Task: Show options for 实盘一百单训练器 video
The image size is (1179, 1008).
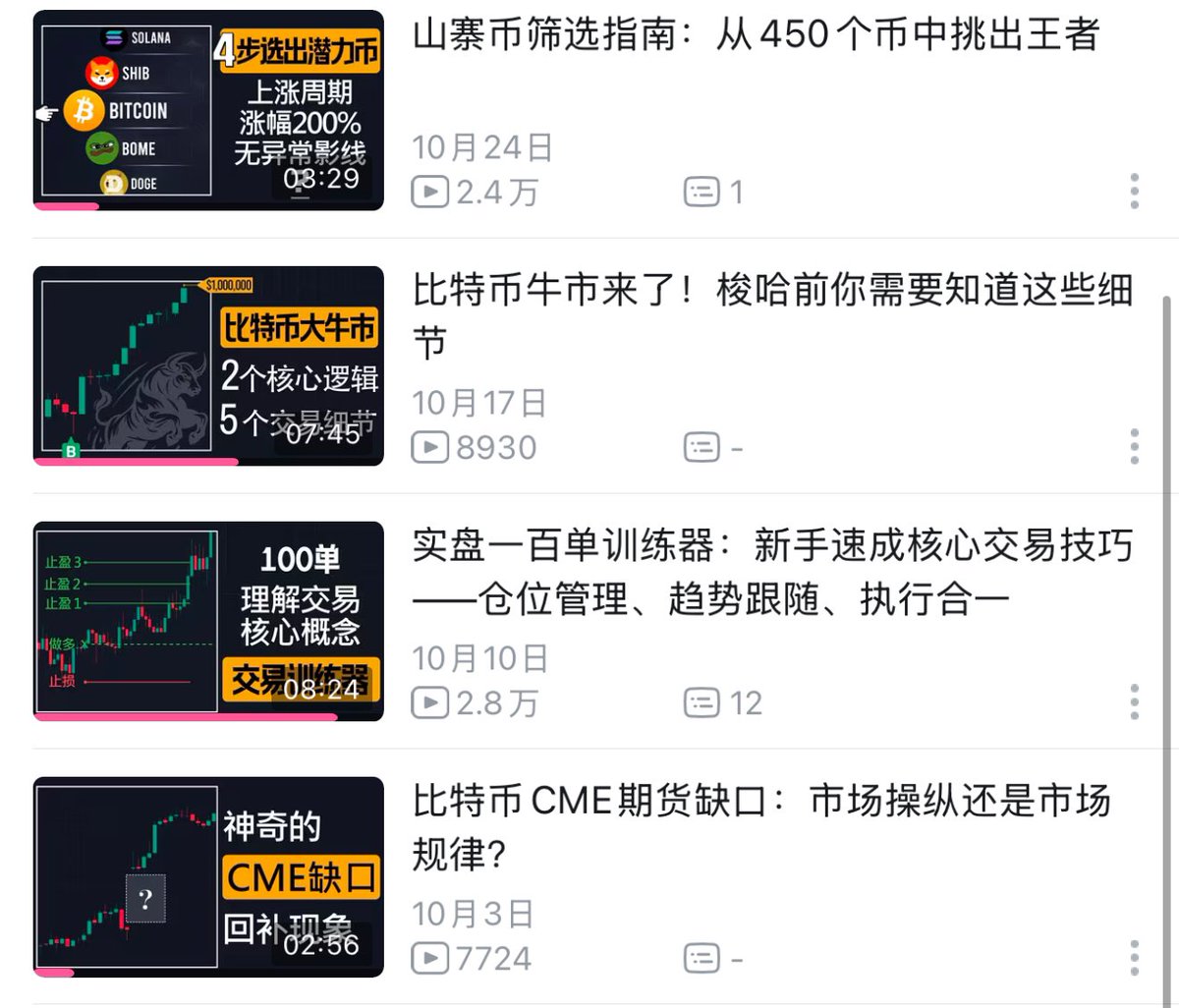Action: (x=1134, y=701)
